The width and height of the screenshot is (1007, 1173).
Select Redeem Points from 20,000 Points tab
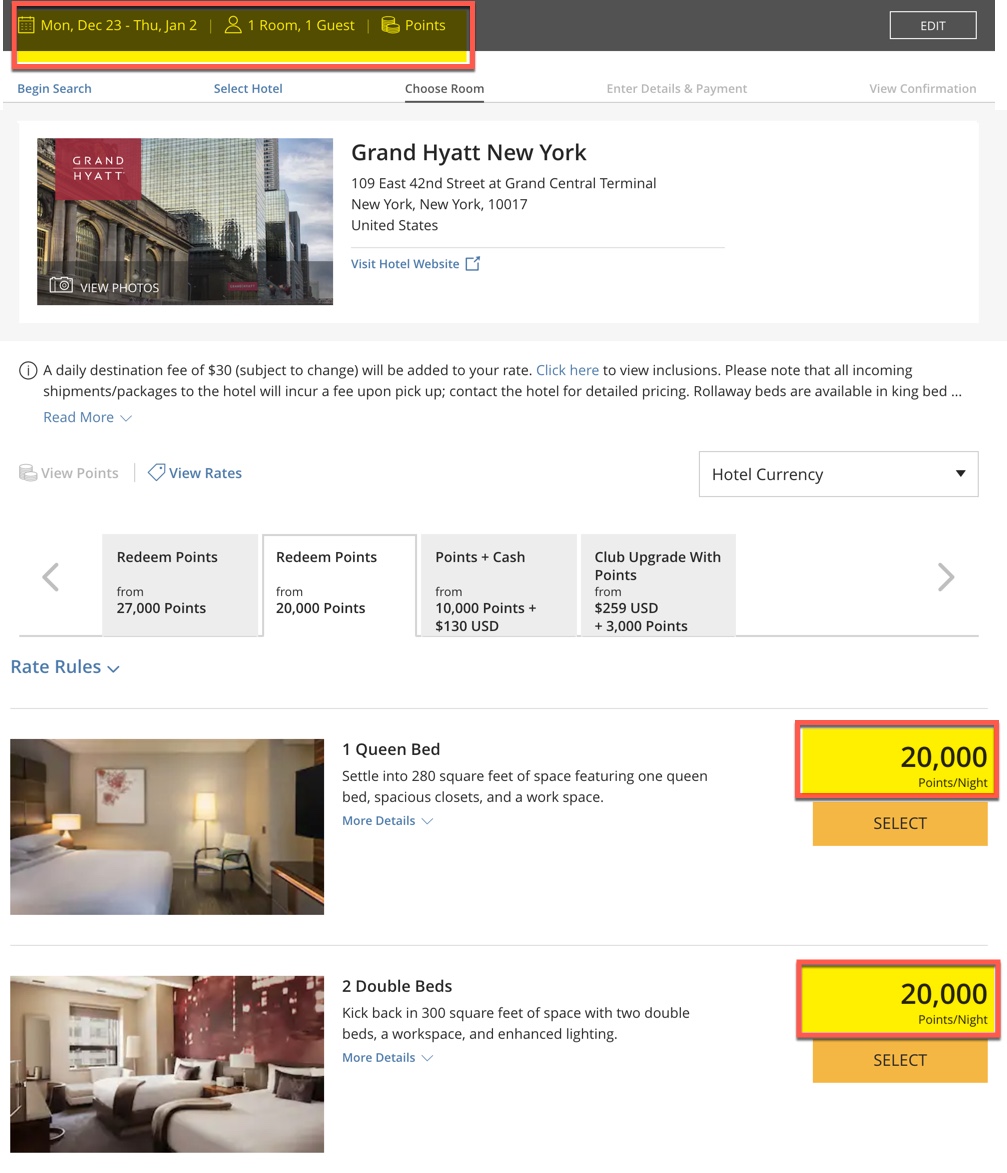click(339, 584)
